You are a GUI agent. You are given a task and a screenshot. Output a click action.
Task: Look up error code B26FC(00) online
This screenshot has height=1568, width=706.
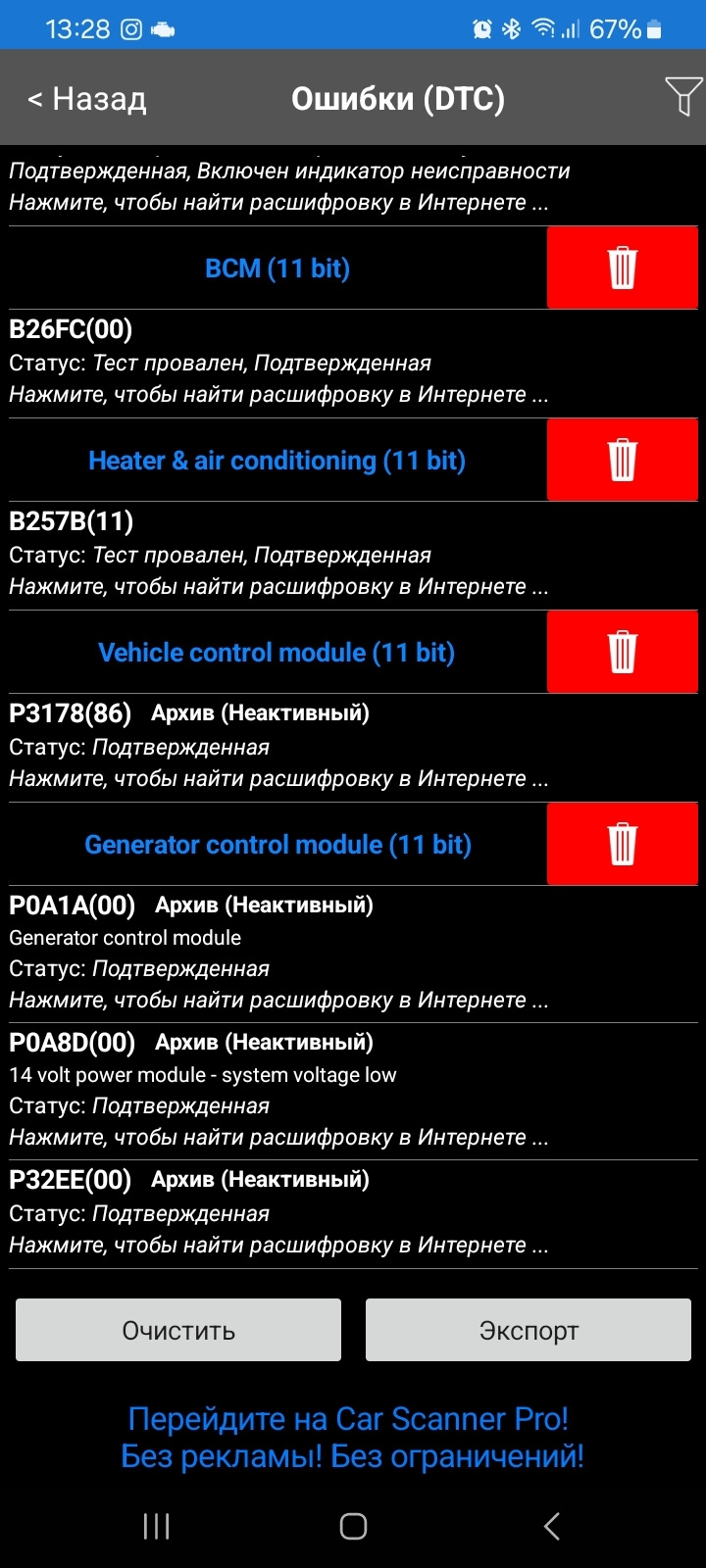point(278,394)
